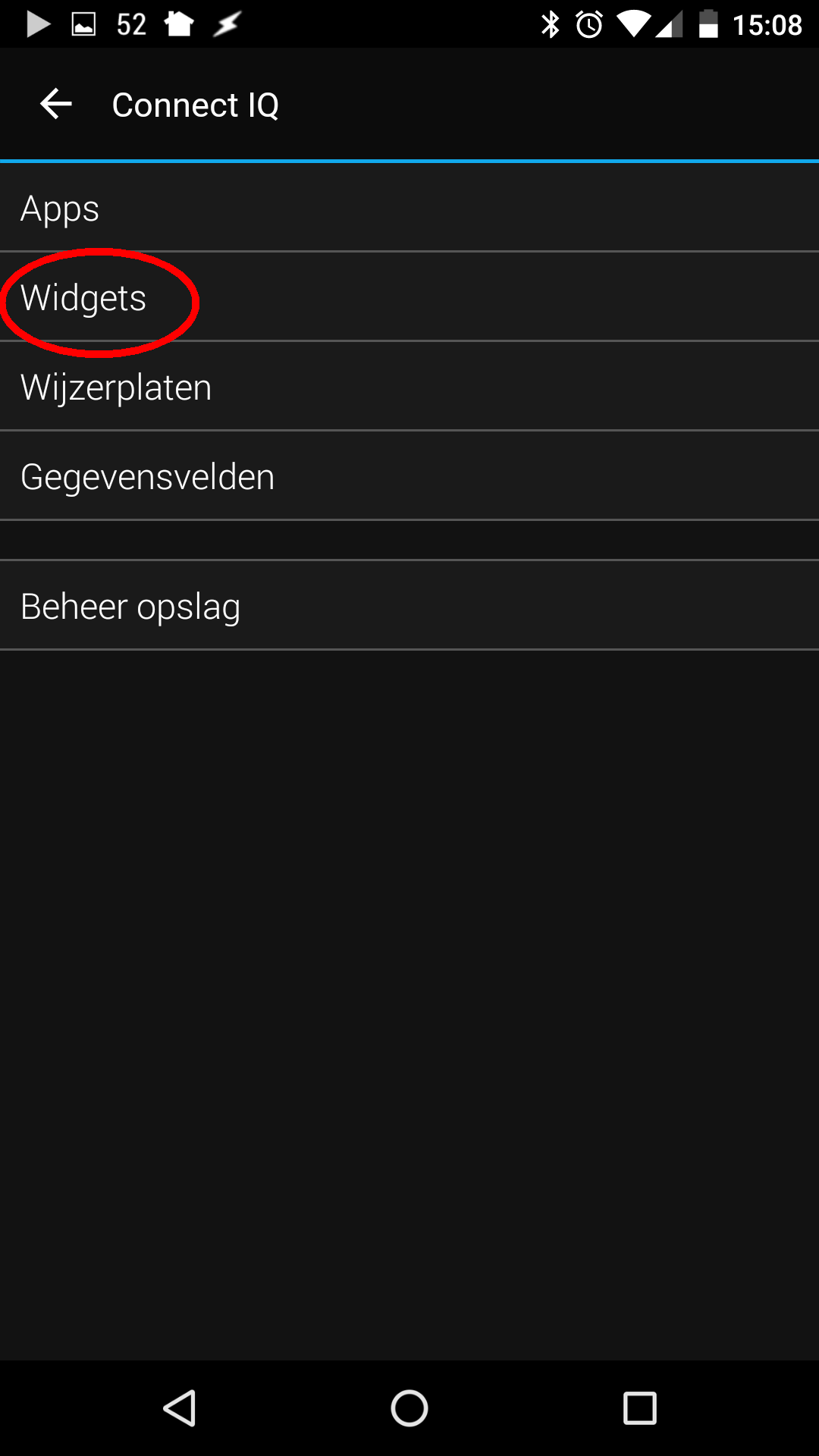Image resolution: width=819 pixels, height=1456 pixels.
Task: Open Beheer opslag settings
Action: (409, 606)
